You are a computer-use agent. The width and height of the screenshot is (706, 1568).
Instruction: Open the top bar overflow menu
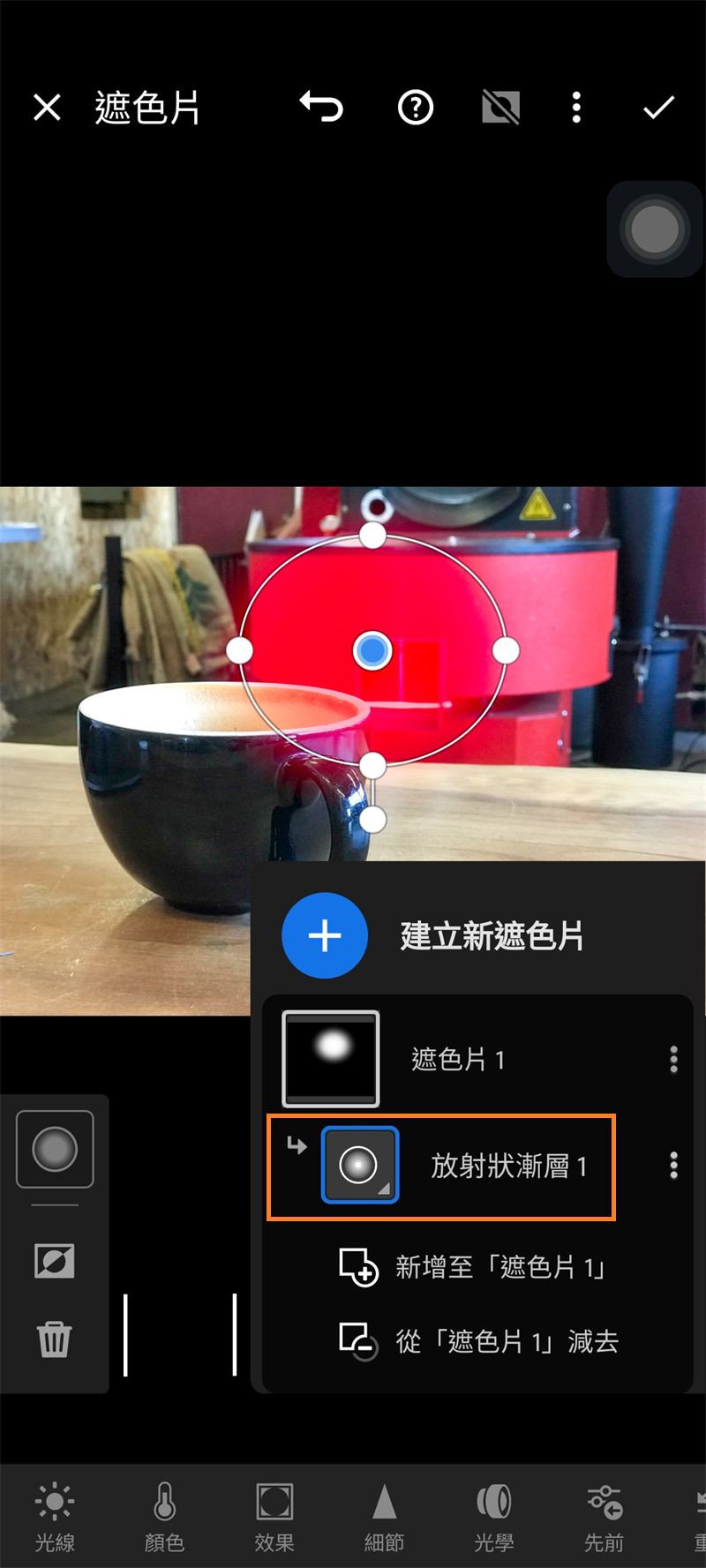576,109
